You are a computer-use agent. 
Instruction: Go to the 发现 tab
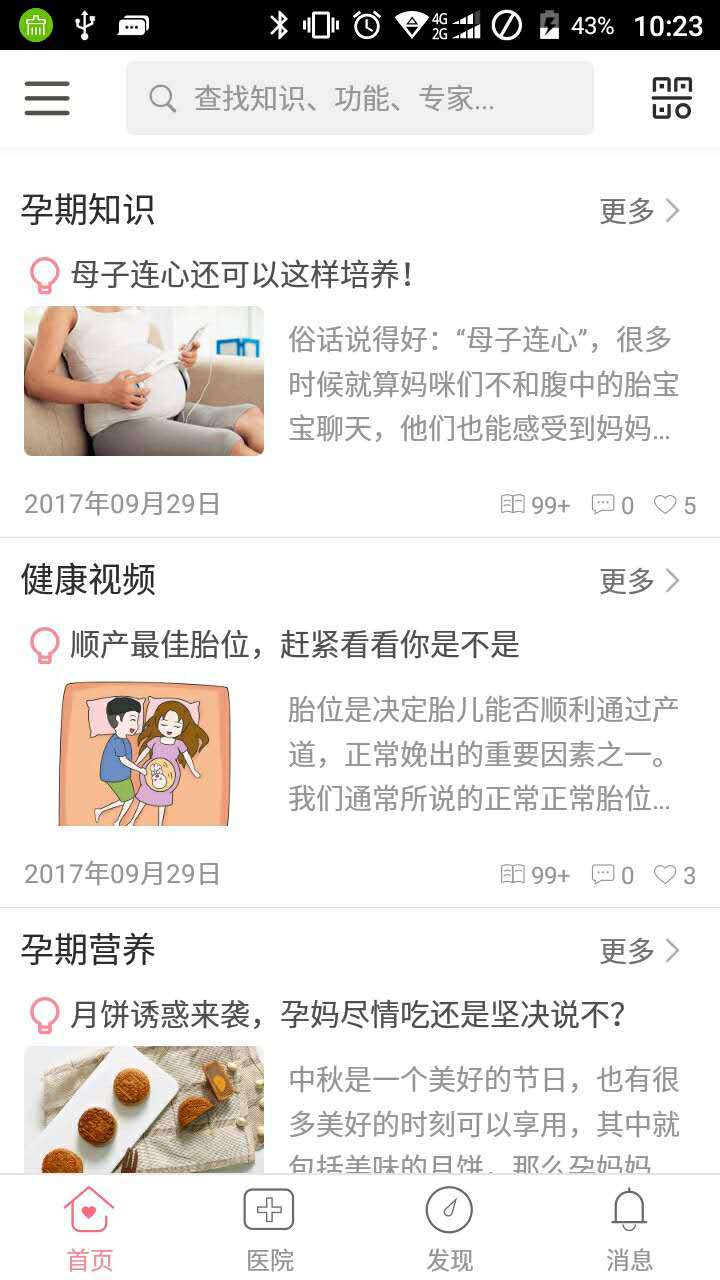pos(450,1228)
